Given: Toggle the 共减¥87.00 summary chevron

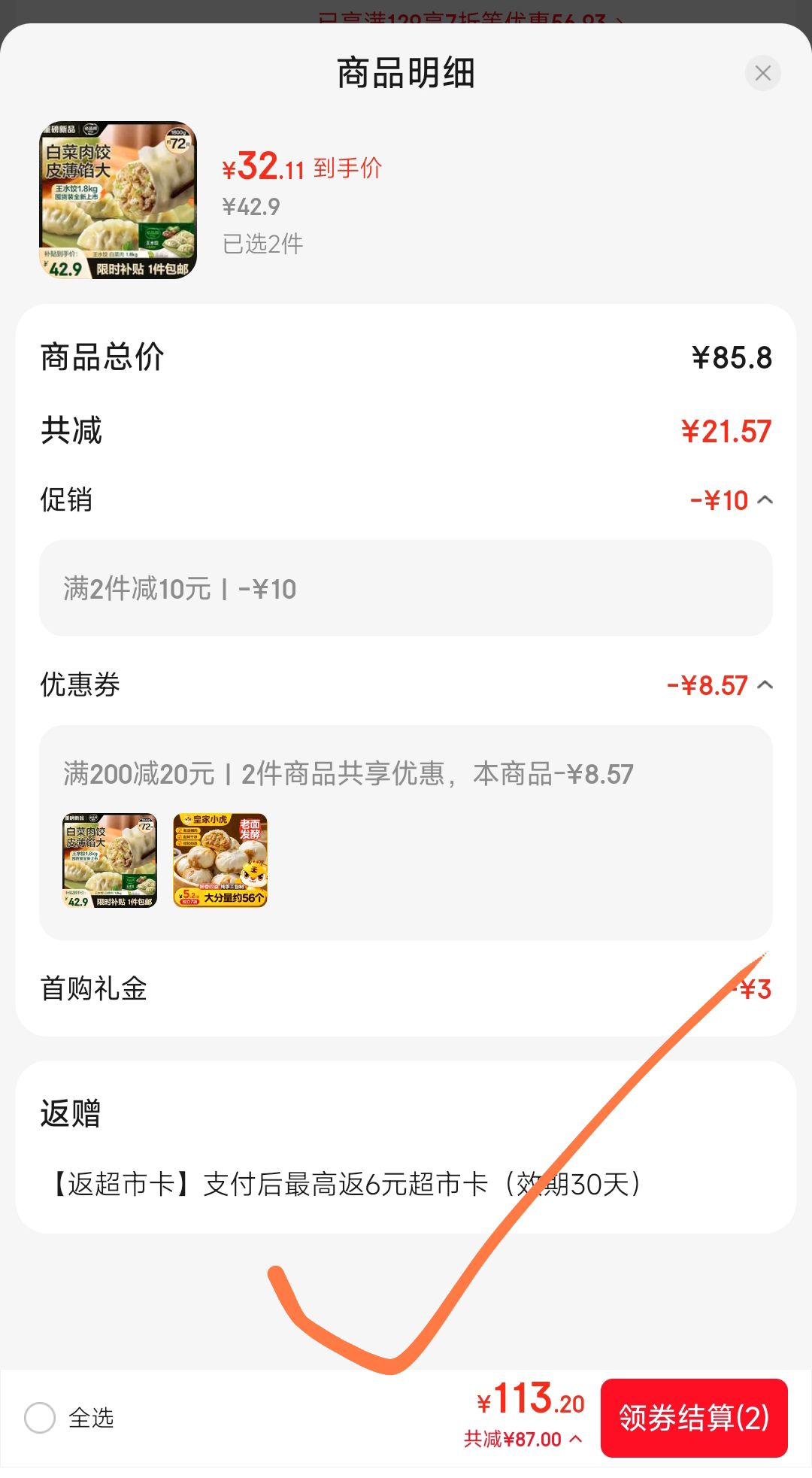Looking at the screenshot, I should (x=576, y=1439).
